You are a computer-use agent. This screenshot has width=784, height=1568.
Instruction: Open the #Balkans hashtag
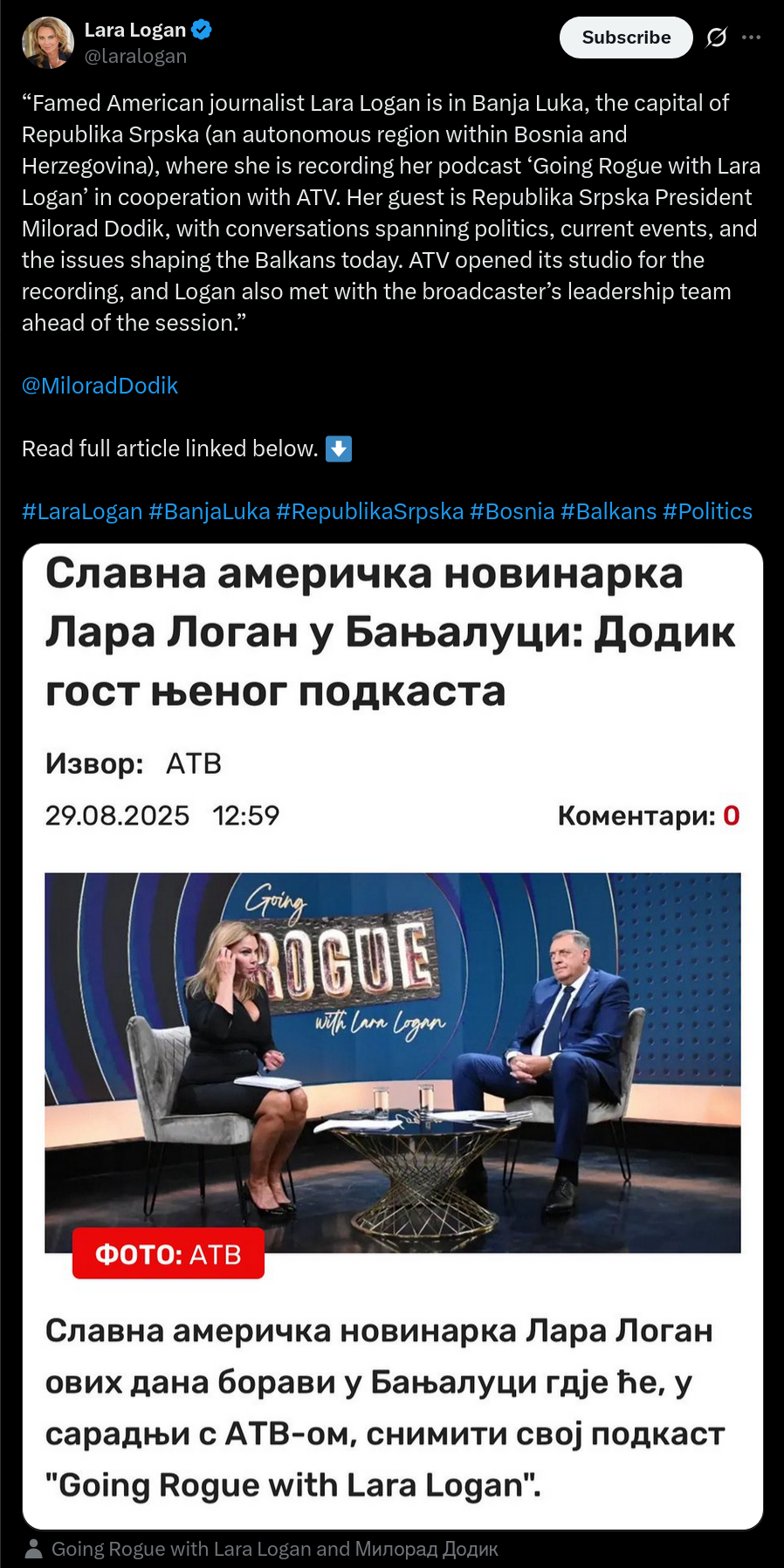(x=609, y=511)
